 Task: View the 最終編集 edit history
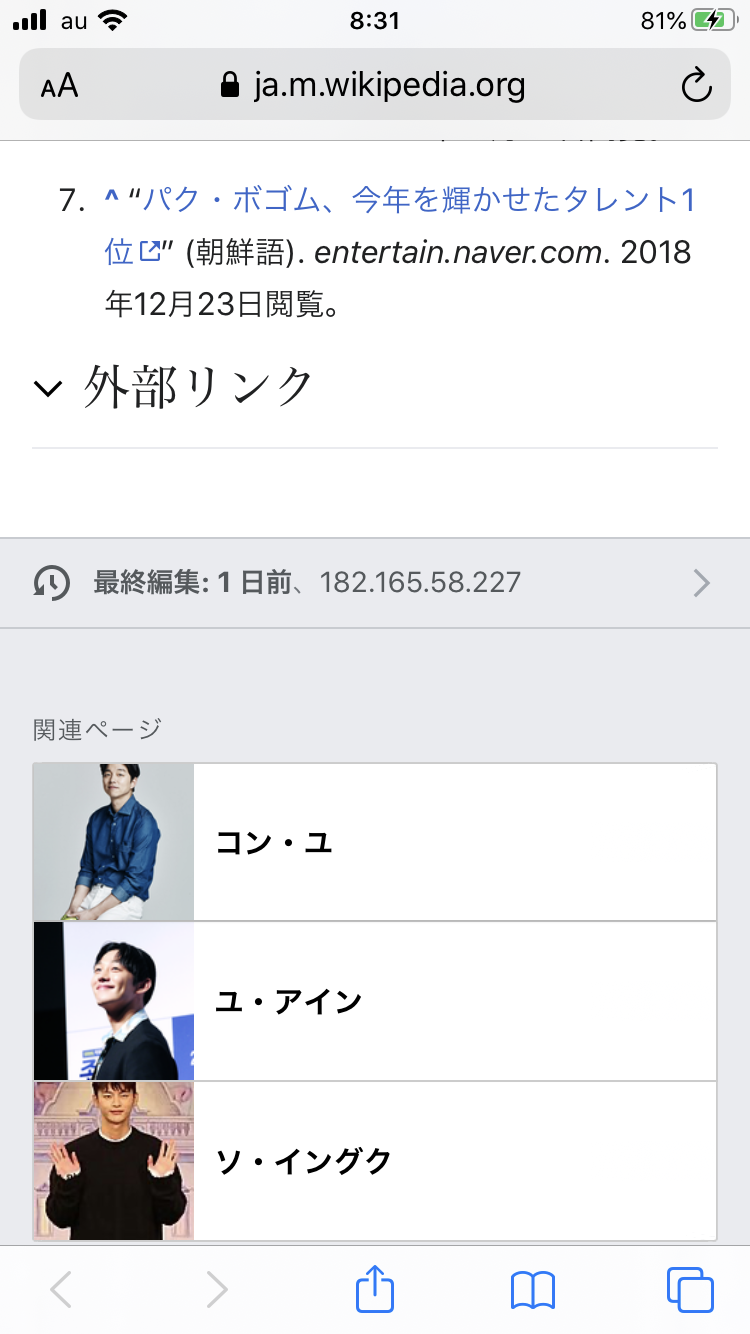[374, 582]
